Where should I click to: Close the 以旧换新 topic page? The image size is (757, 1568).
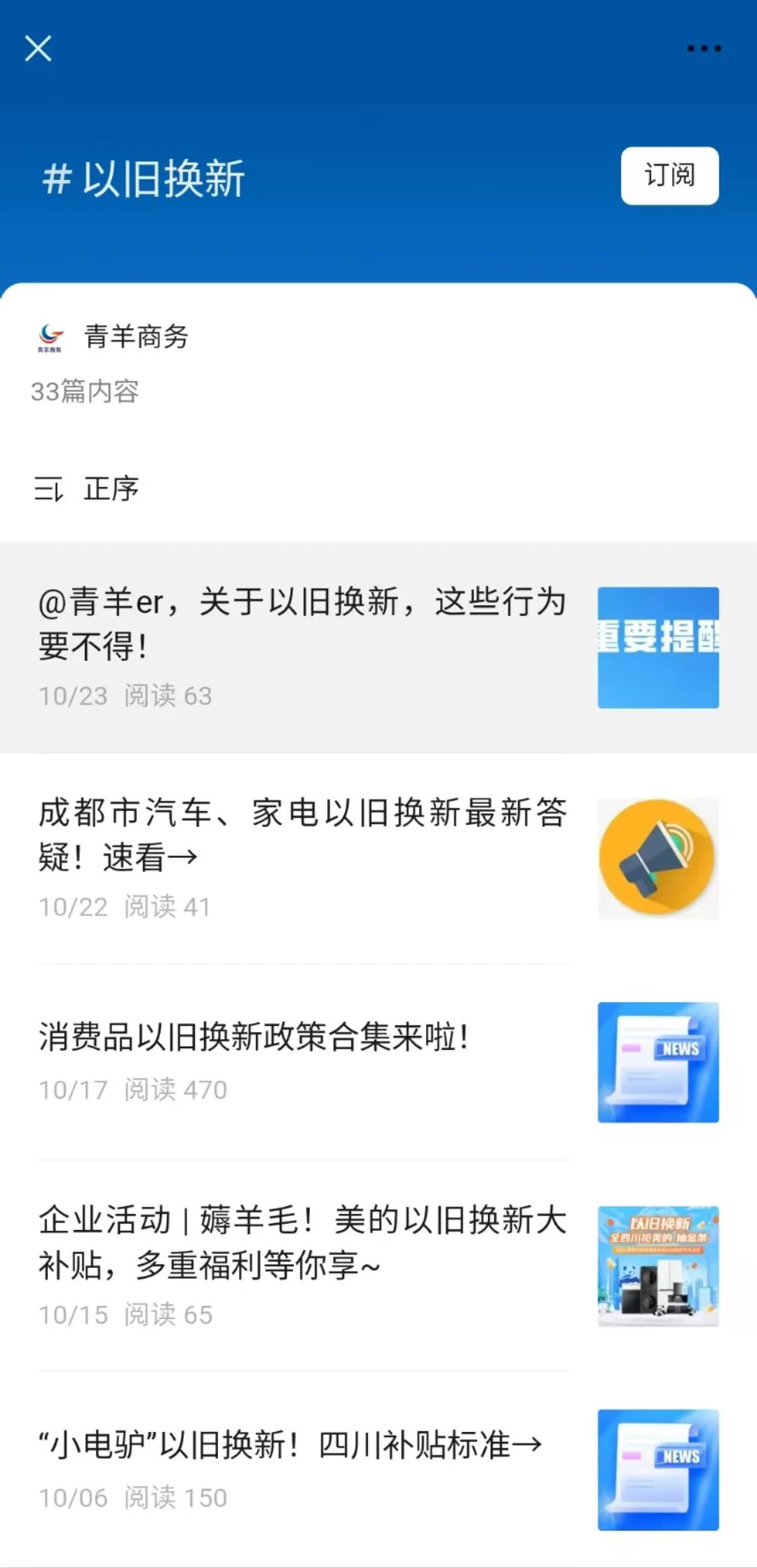(38, 48)
